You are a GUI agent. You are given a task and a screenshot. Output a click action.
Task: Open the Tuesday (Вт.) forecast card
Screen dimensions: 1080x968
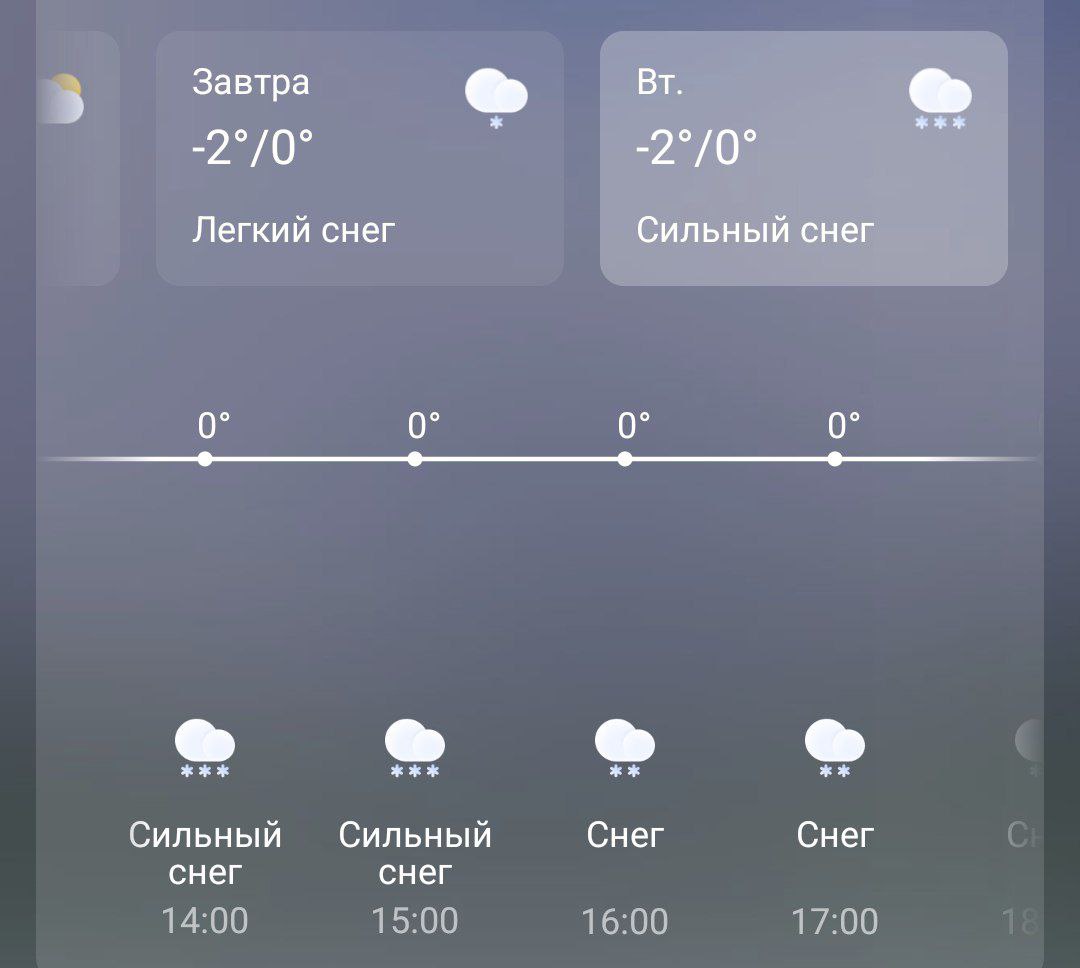803,158
